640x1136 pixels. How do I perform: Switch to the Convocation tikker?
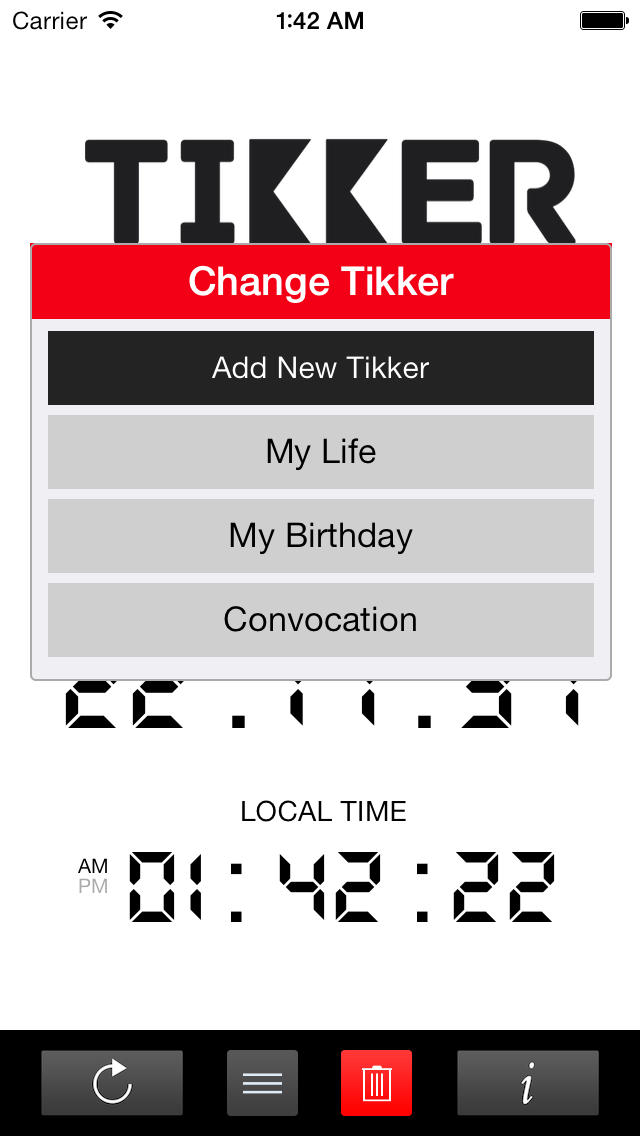[320, 620]
